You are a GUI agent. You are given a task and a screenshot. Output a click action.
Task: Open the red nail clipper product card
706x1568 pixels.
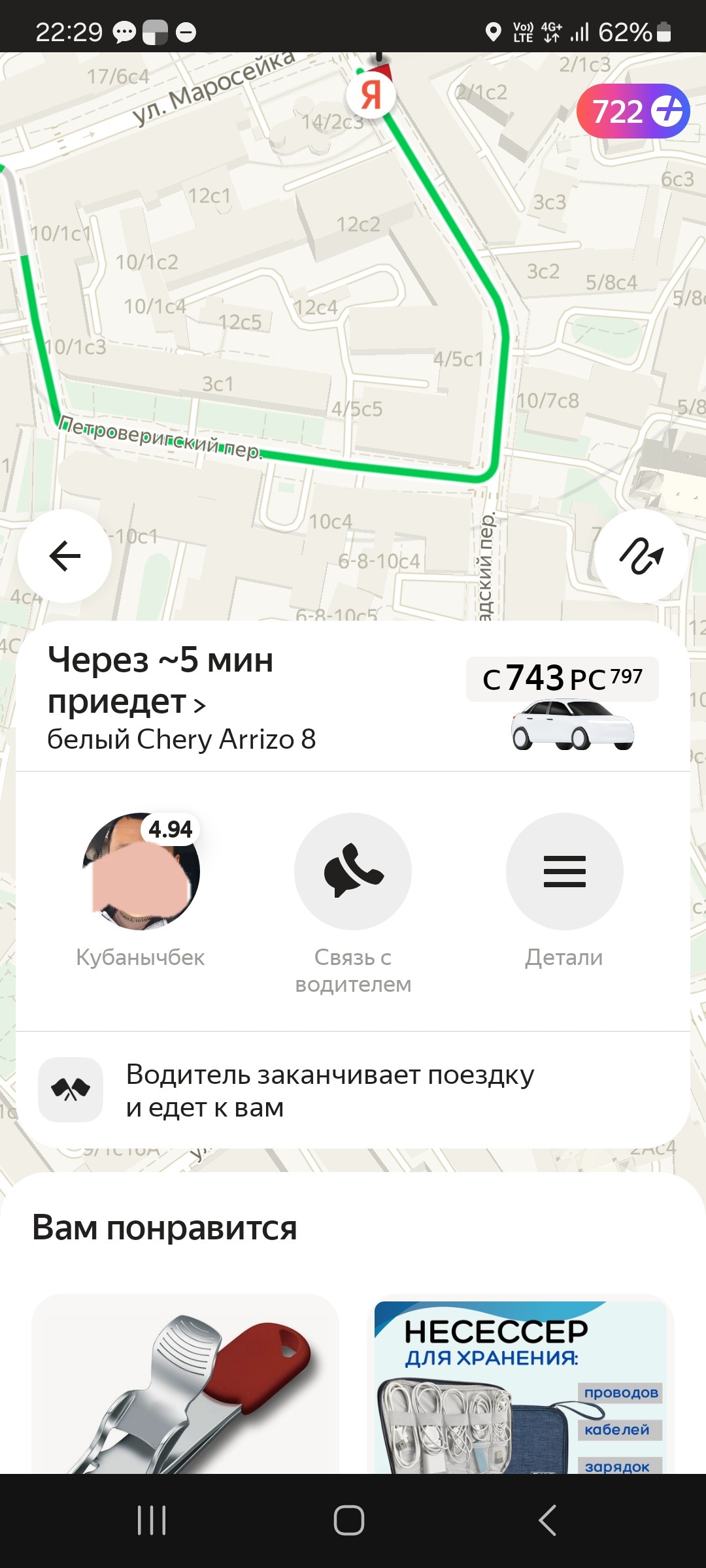[185, 1385]
